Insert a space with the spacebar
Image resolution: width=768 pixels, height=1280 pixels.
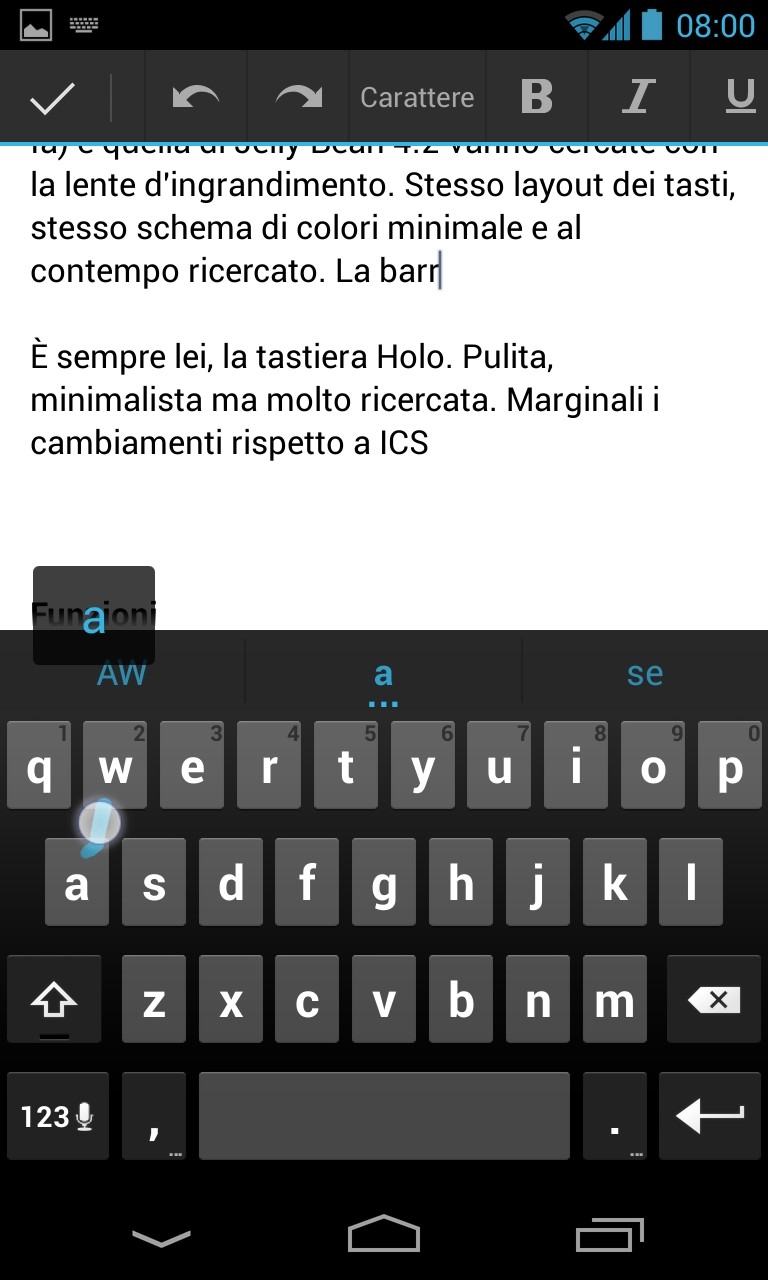(x=384, y=1117)
